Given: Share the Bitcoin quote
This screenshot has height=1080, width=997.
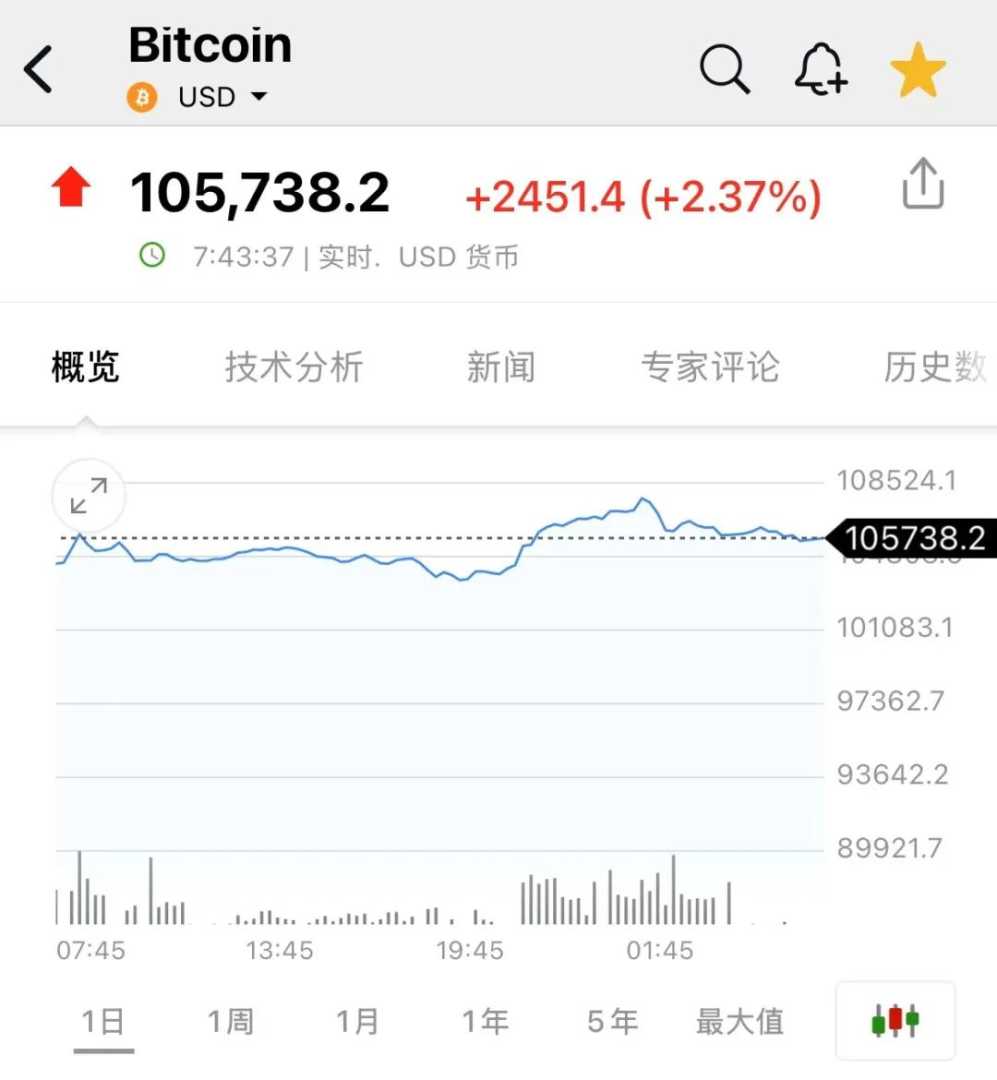Looking at the screenshot, I should click(x=922, y=185).
